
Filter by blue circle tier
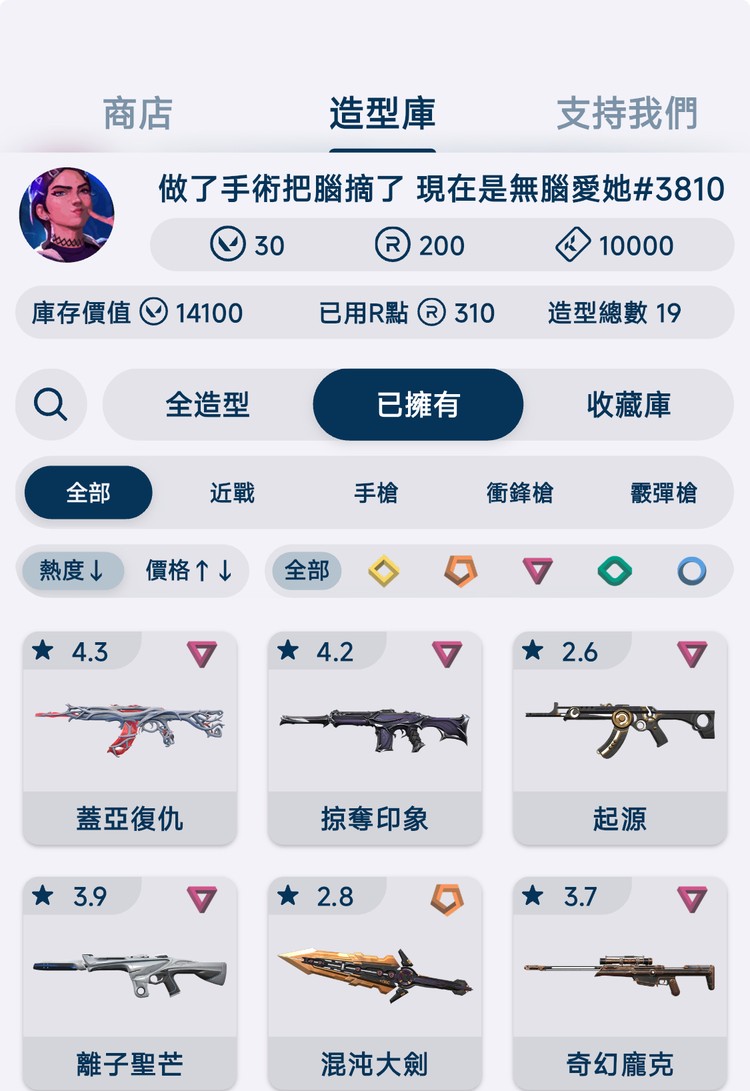pos(692,571)
